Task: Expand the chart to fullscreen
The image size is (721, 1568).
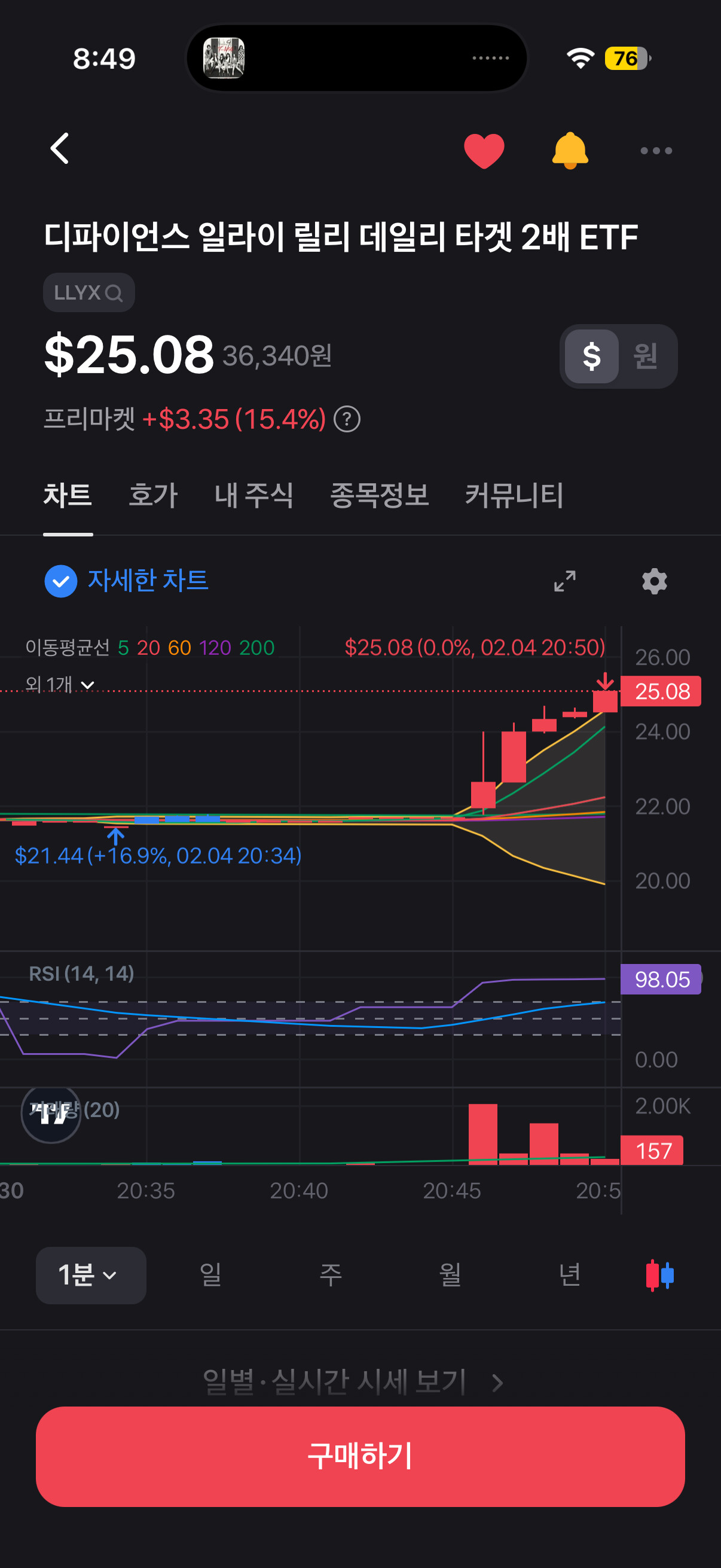Action: [564, 581]
